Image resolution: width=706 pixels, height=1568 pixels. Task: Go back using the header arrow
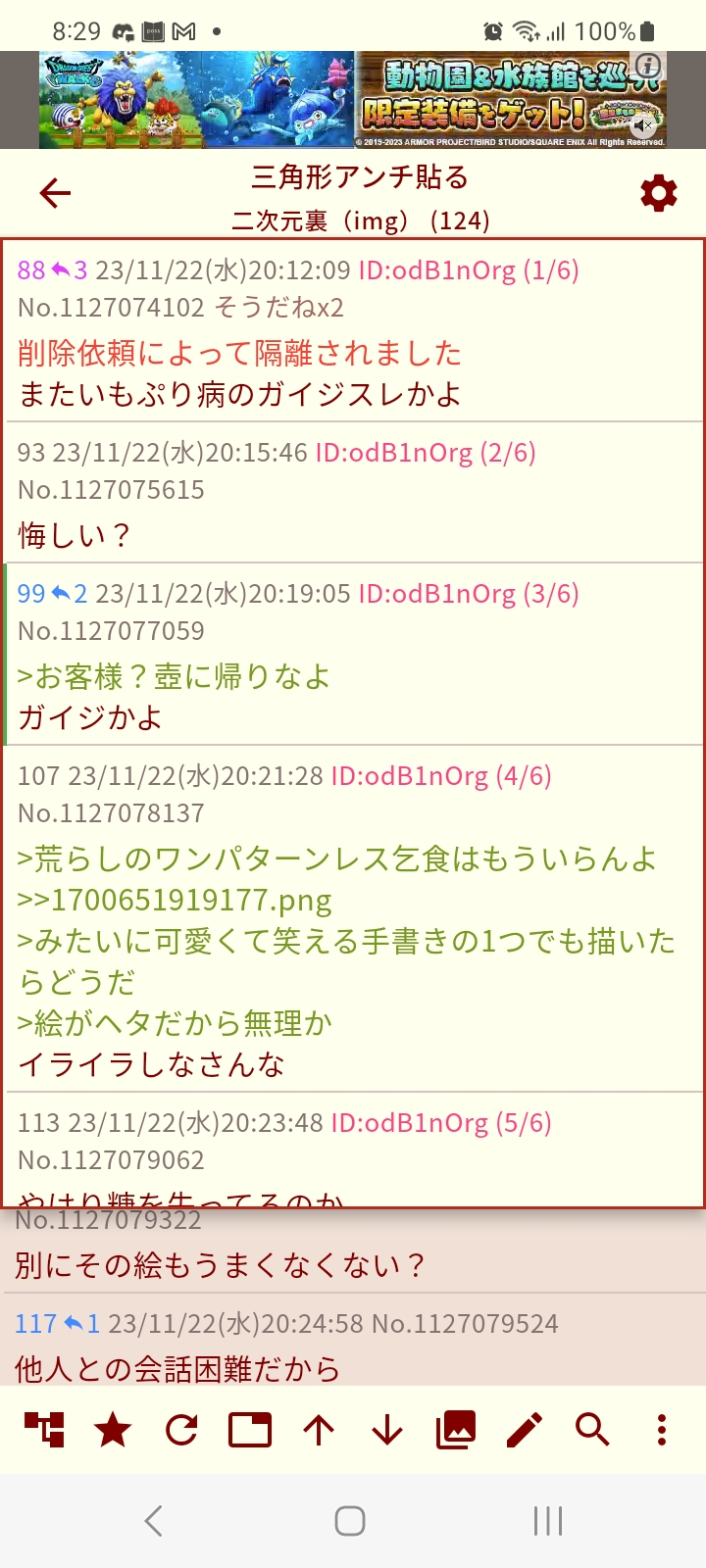pos(55,193)
